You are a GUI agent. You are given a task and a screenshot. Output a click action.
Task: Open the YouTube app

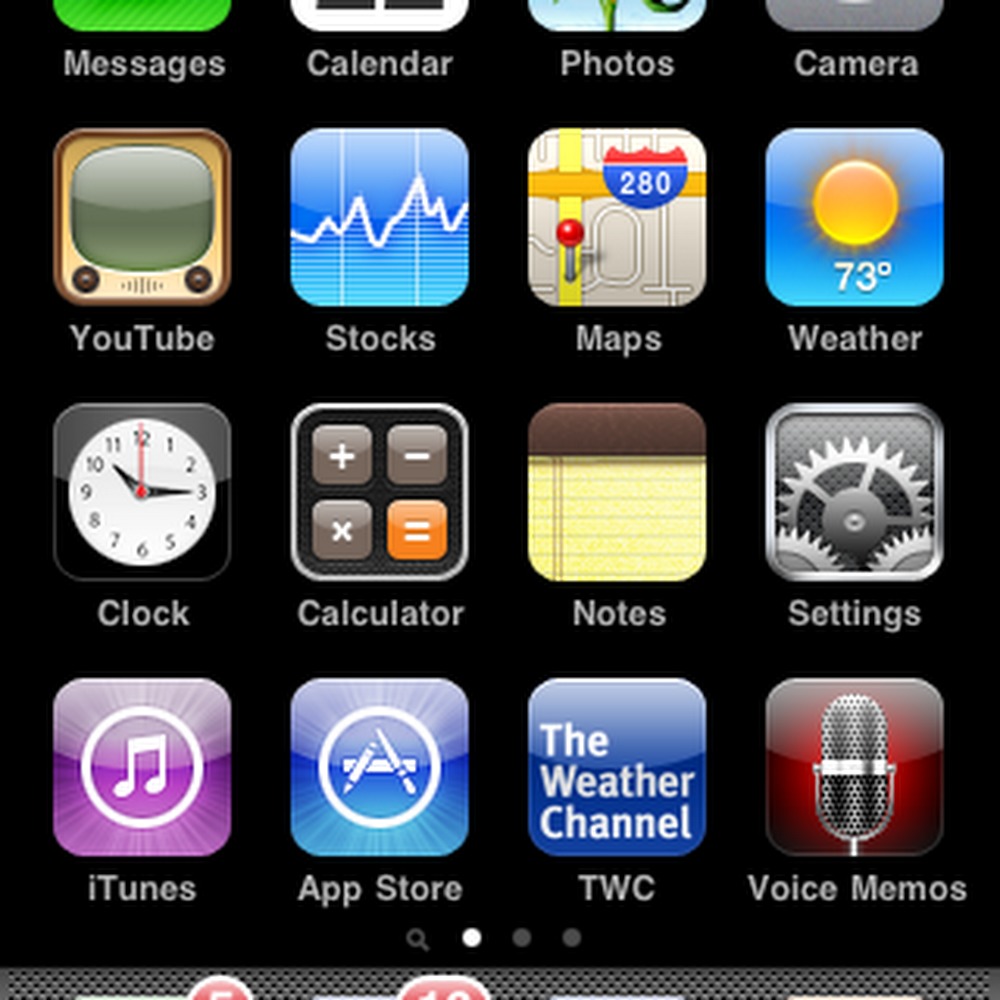tap(142, 217)
